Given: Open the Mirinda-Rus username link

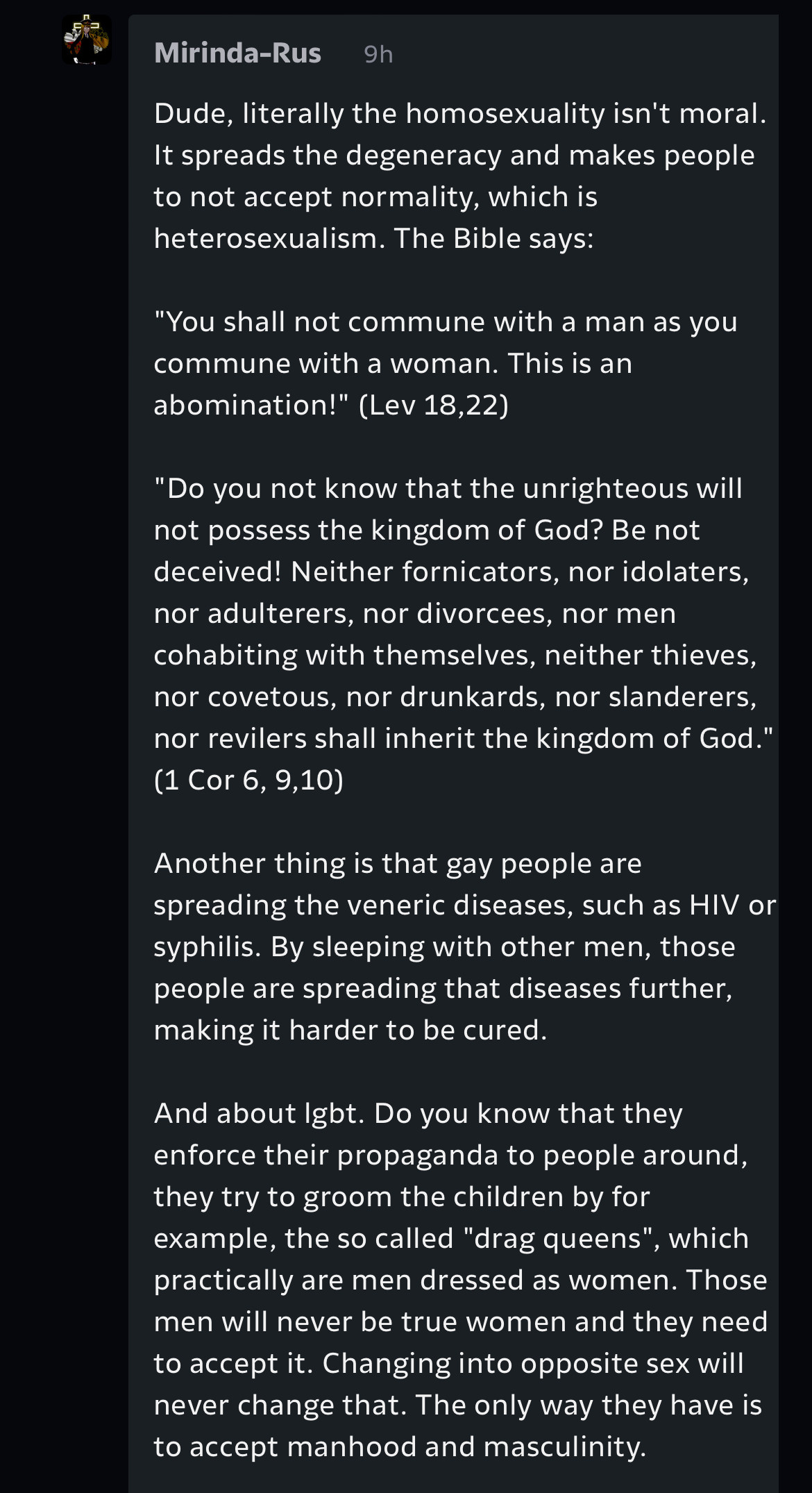Looking at the screenshot, I should pos(237,53).
